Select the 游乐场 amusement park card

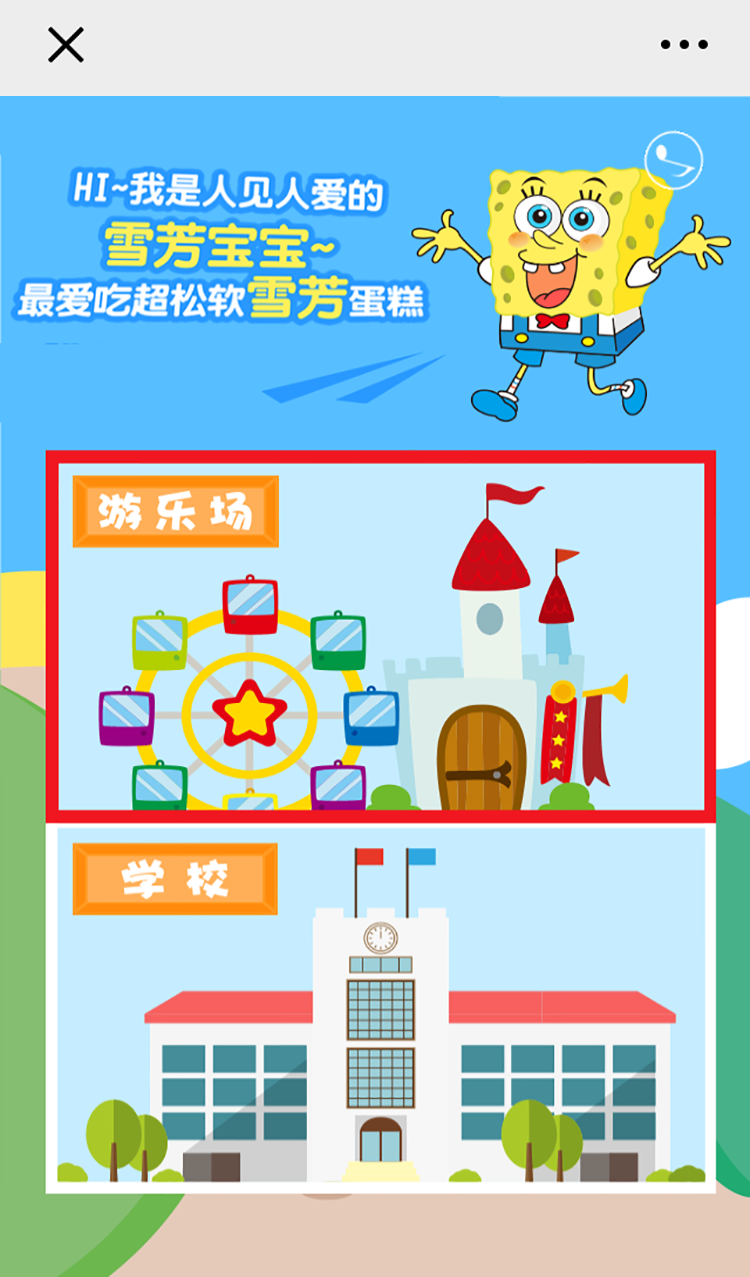pos(381,636)
